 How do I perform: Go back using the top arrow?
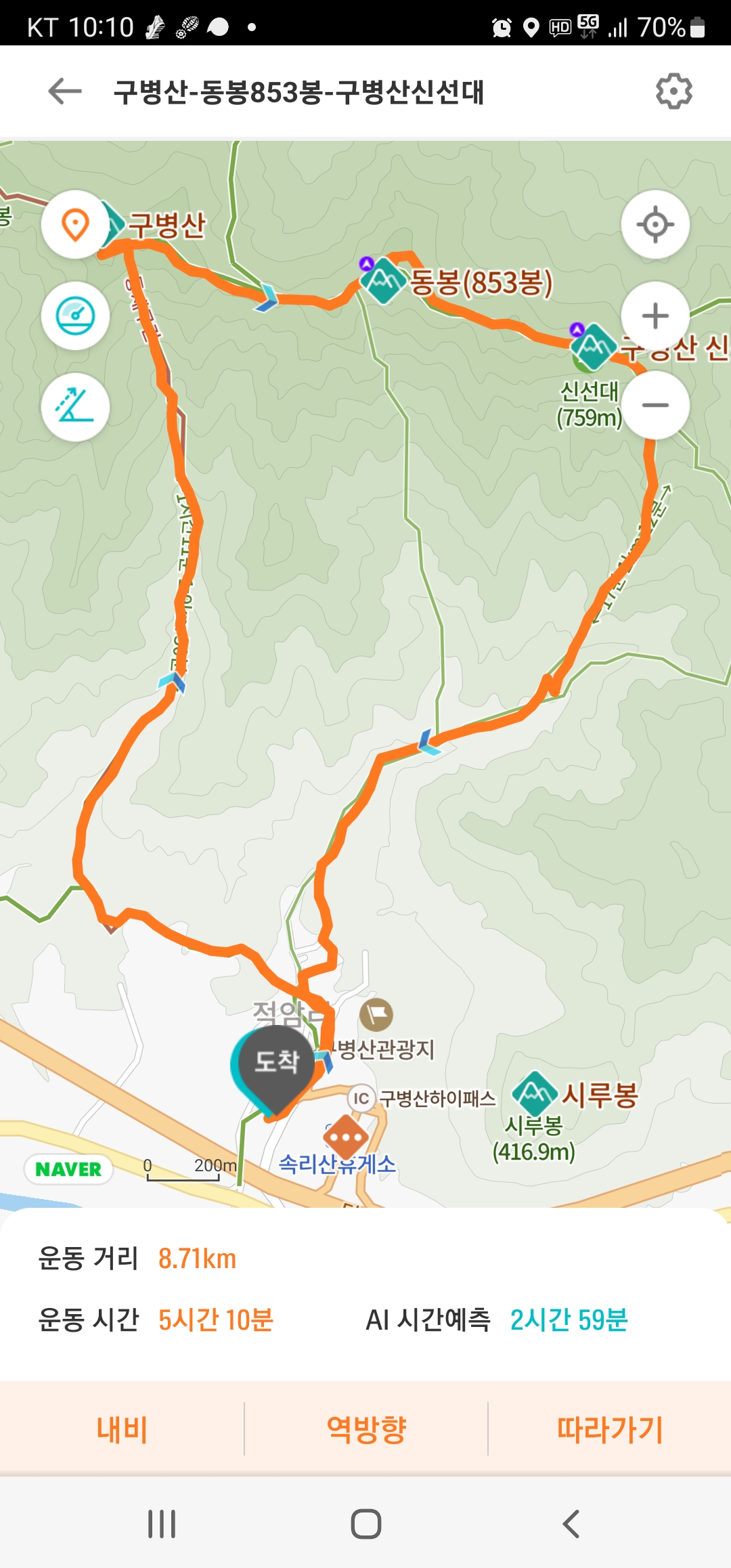(65, 91)
